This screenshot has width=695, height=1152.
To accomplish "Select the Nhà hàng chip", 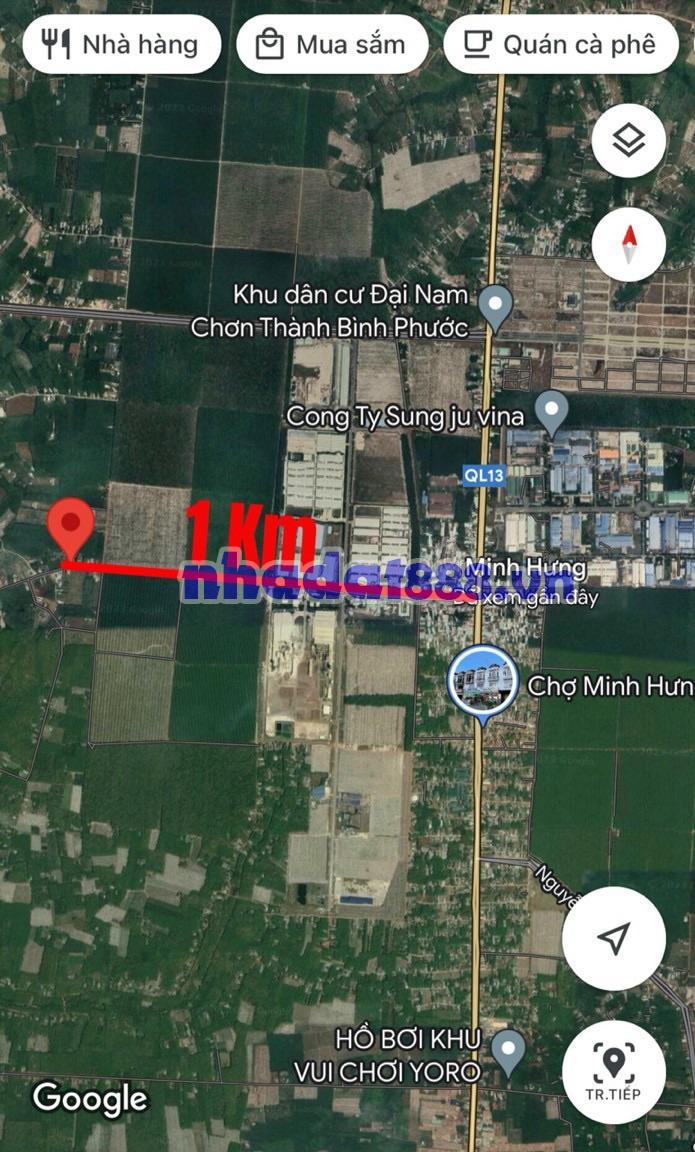I will (122, 44).
